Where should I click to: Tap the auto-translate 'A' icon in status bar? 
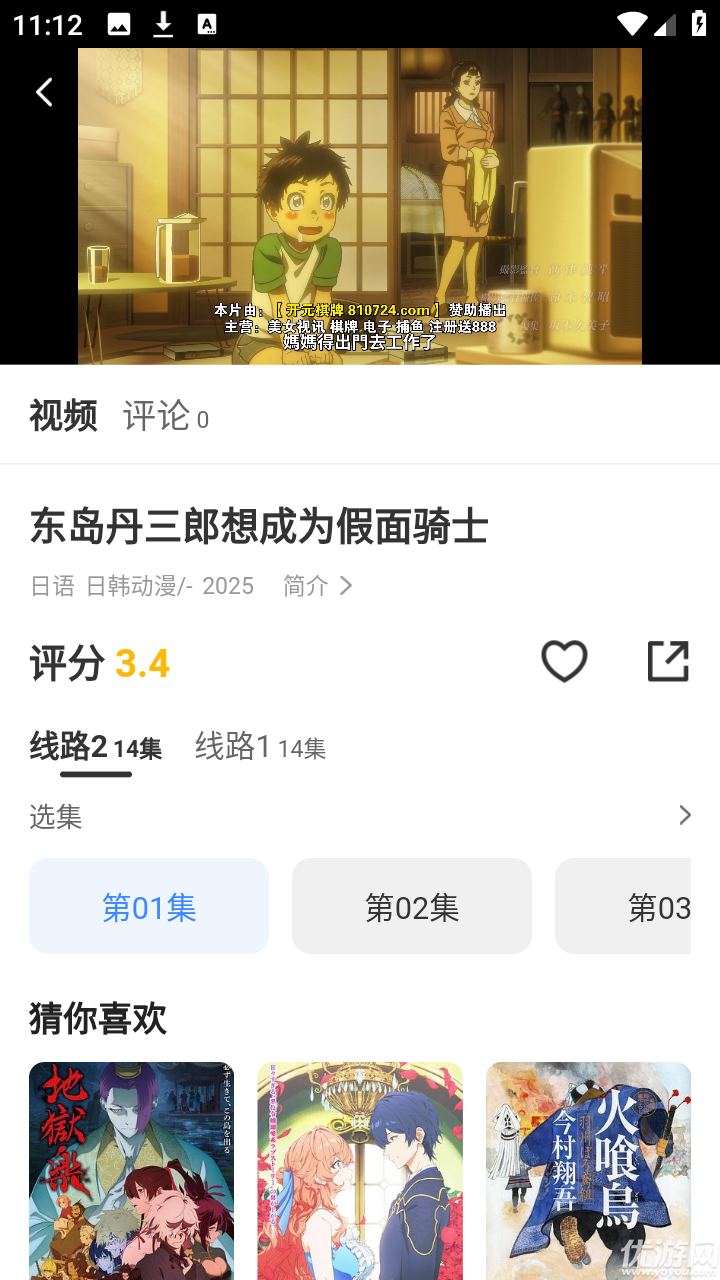coord(208,22)
